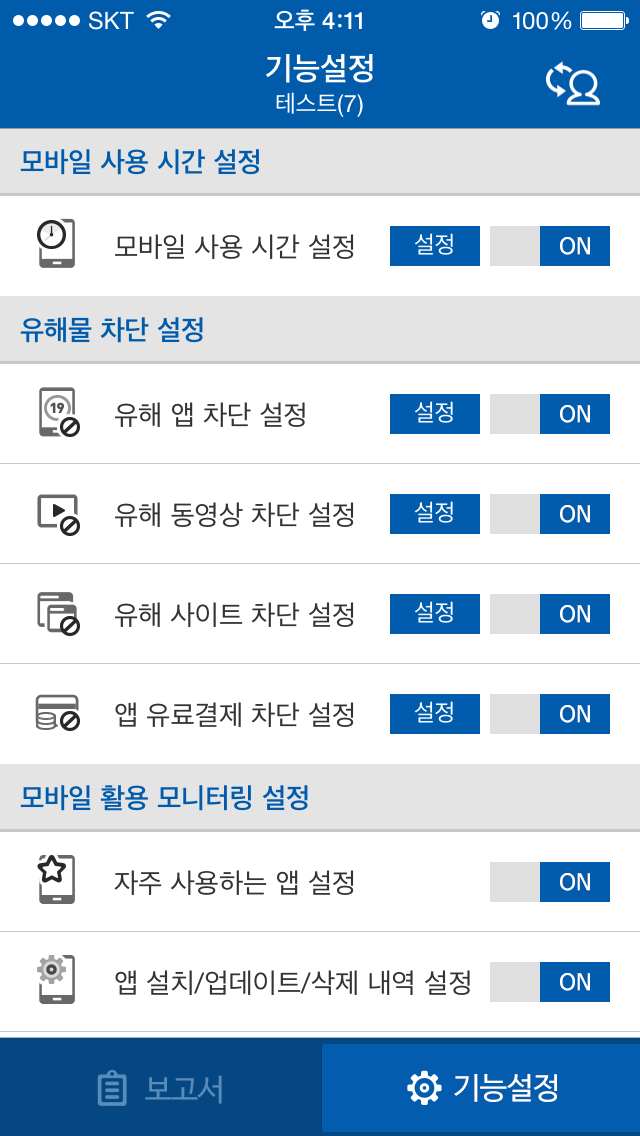Turn off 자주 사용하는 앱 설정 switch
Image resolution: width=640 pixels, height=1136 pixels.
click(x=550, y=882)
